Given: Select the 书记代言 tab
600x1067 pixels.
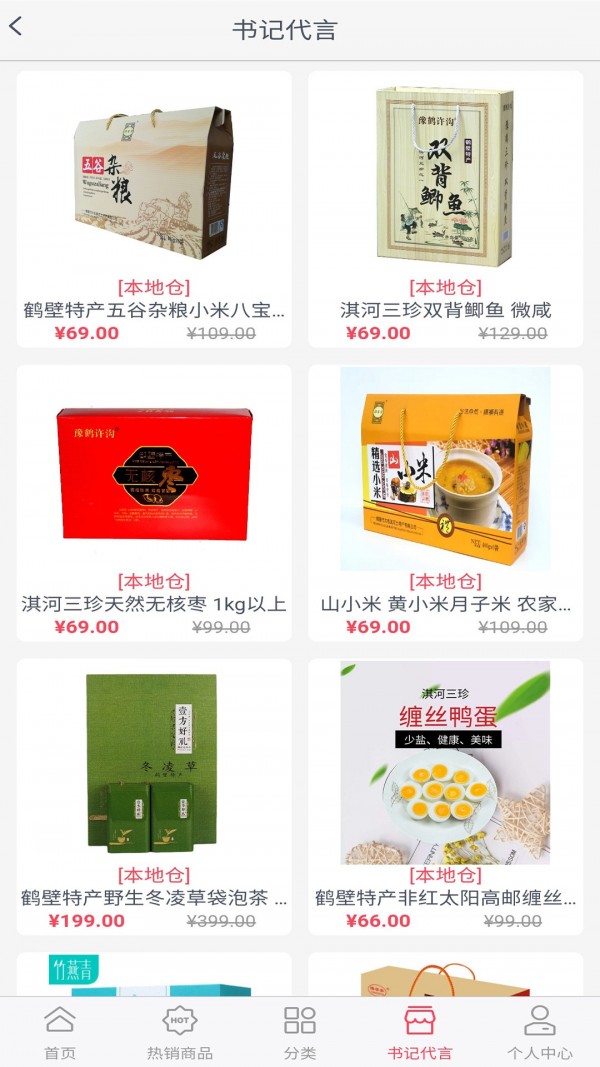Looking at the screenshot, I should [x=420, y=1032].
